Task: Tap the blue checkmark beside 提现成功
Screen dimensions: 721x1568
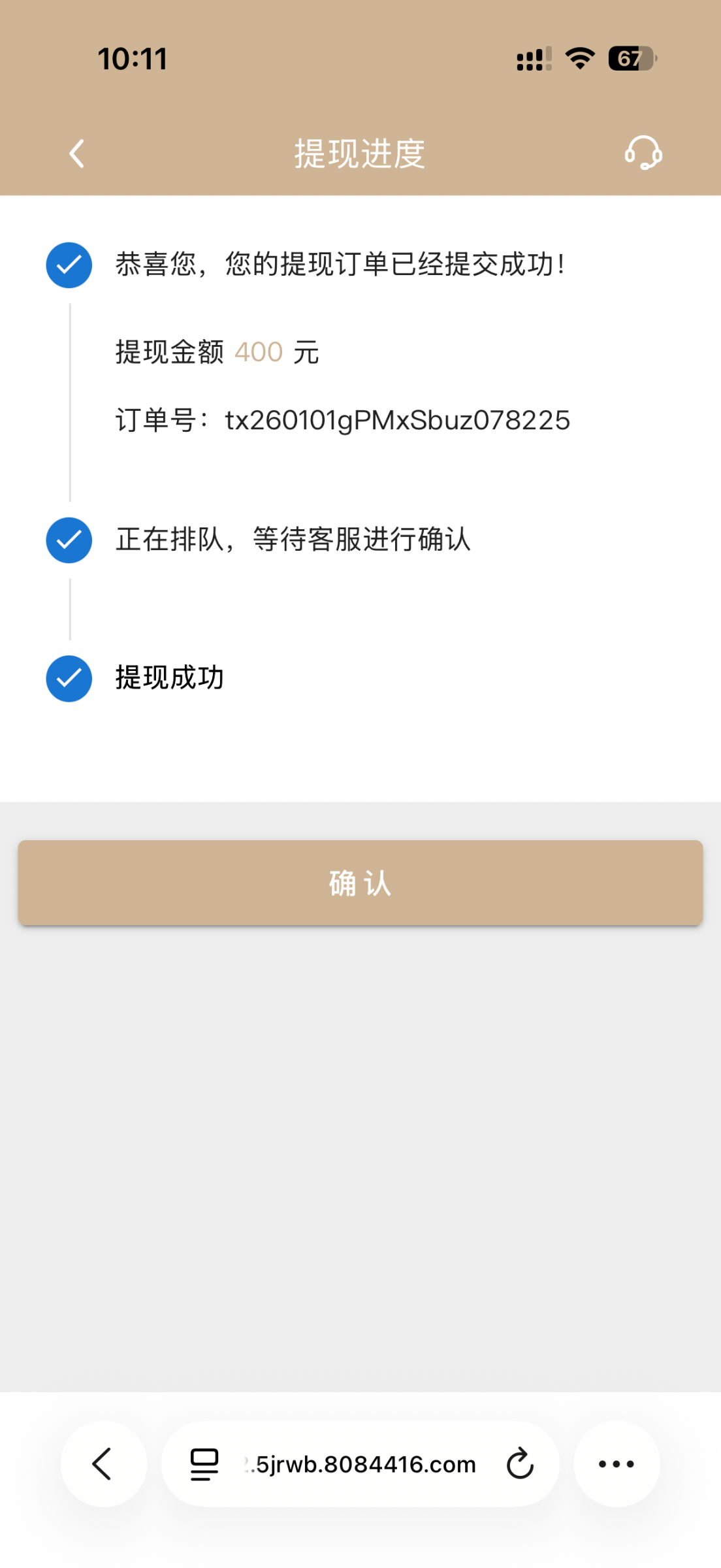Action: [68, 678]
